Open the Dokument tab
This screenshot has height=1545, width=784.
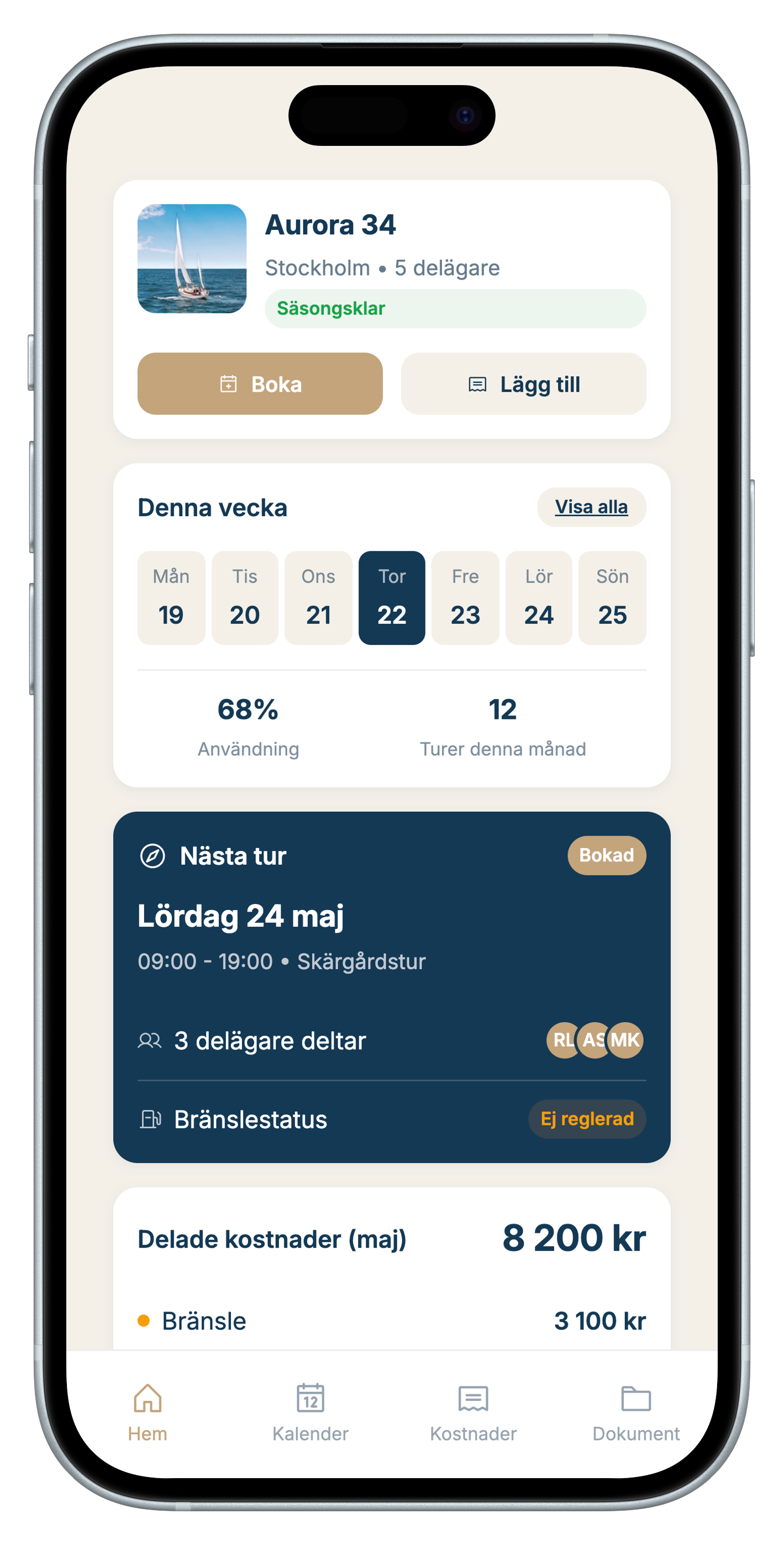636,1412
